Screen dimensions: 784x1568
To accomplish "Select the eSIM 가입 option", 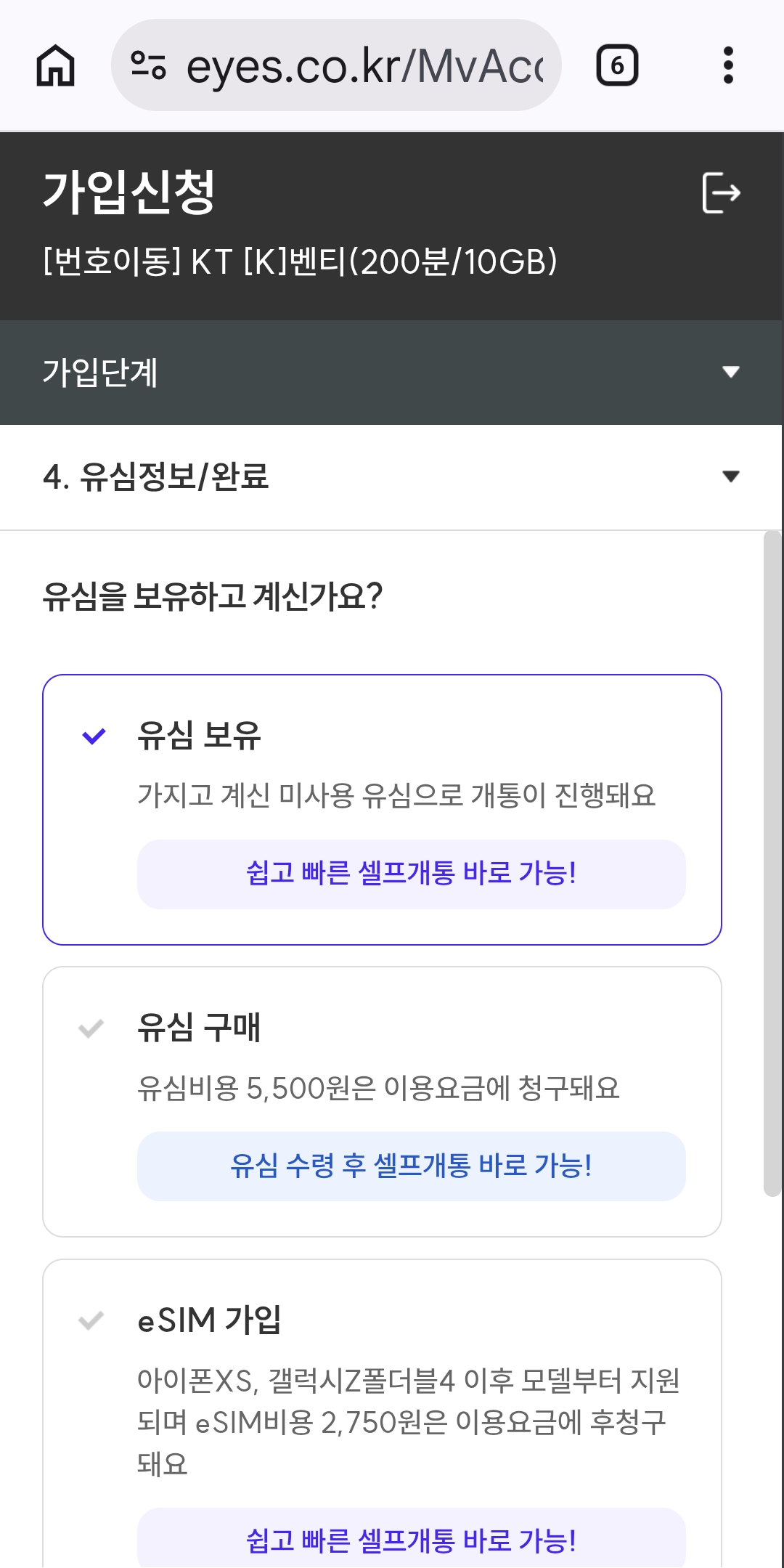I will pos(383,1402).
